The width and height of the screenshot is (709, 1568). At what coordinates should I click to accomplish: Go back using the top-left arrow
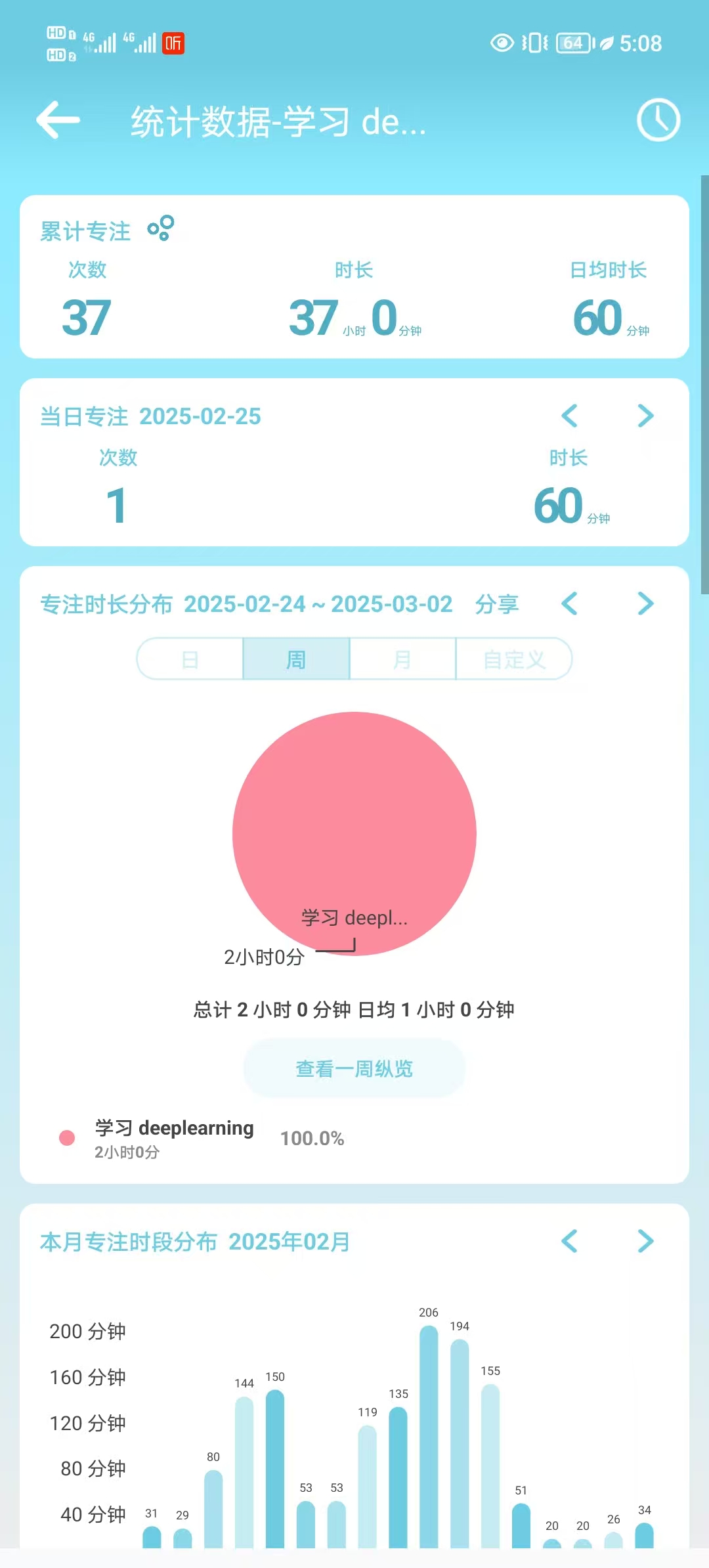58,120
